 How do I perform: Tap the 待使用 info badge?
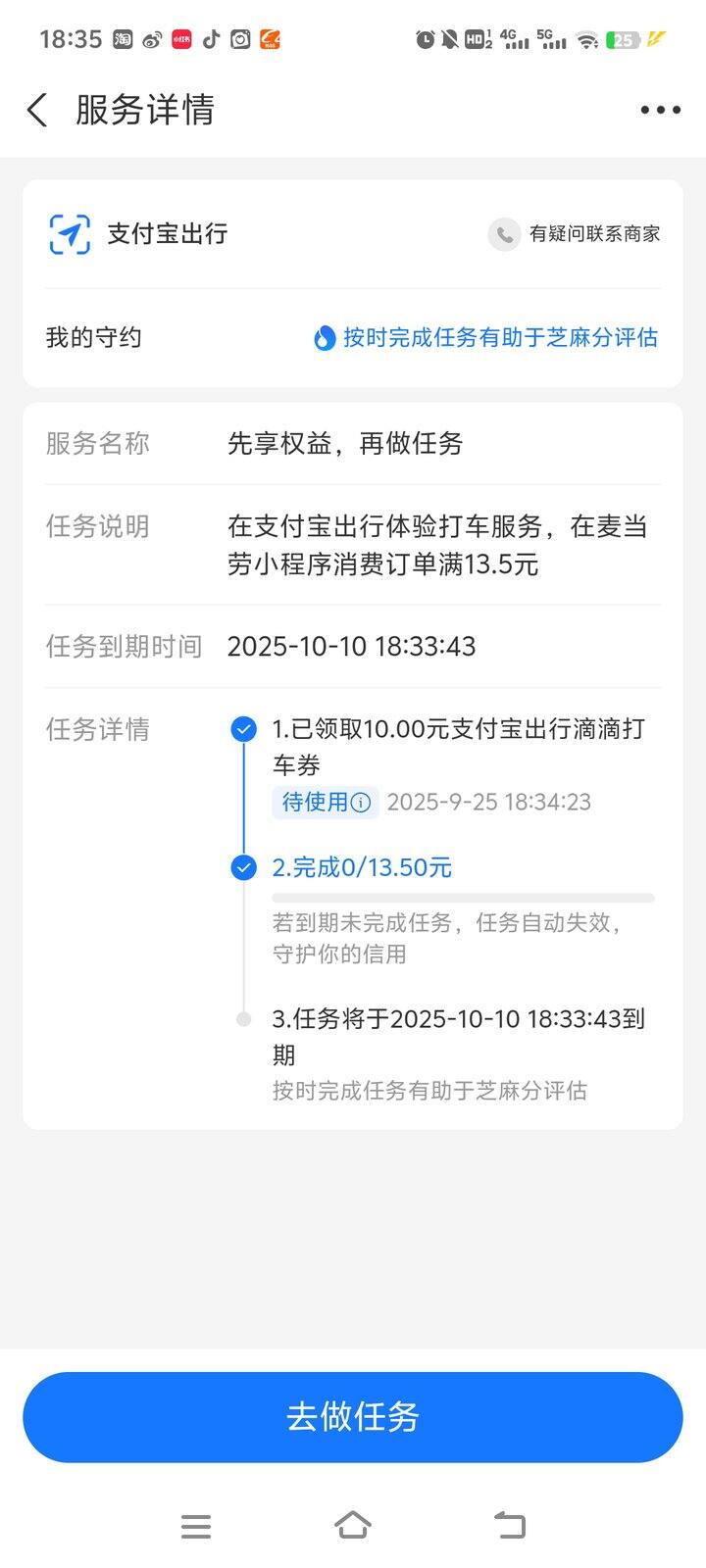pos(326,803)
